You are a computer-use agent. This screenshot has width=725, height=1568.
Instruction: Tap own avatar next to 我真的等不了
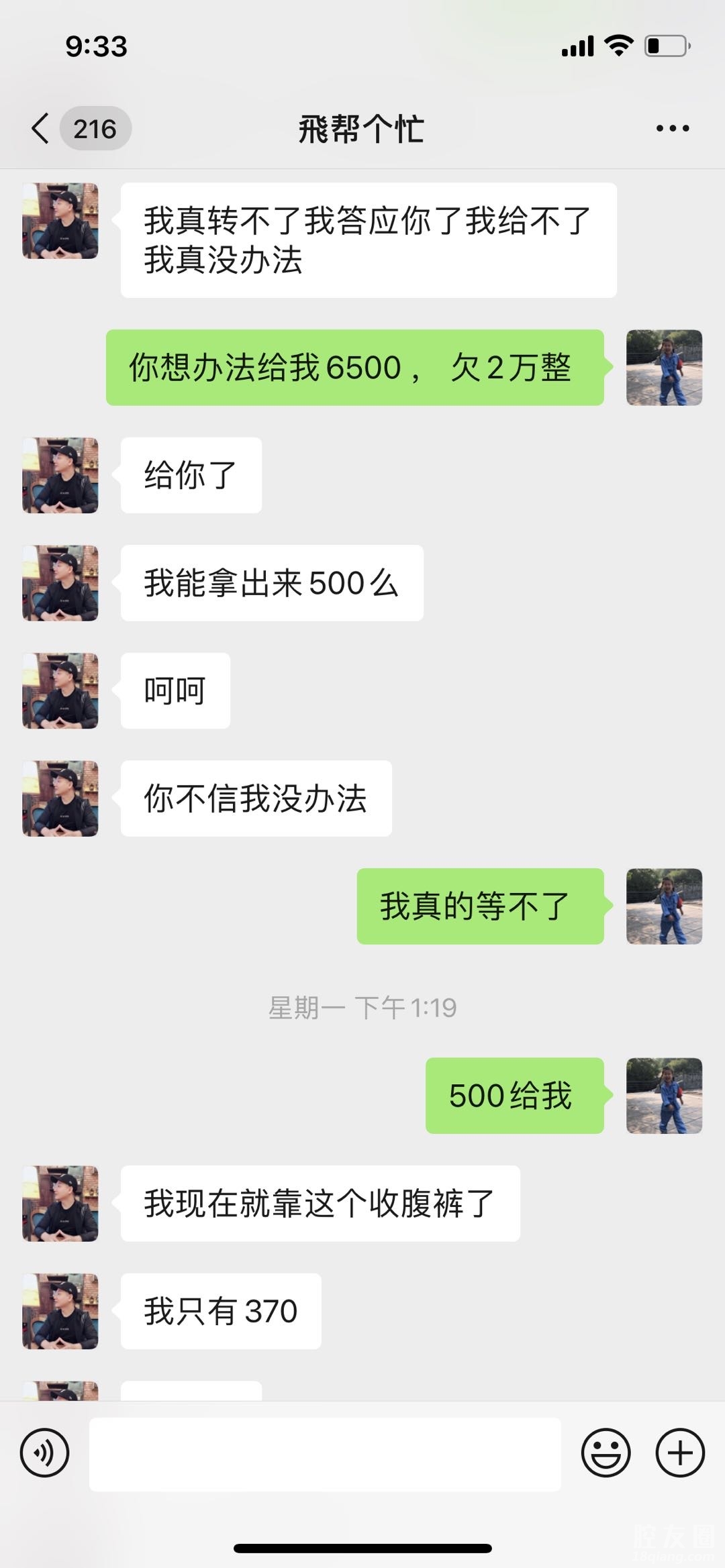(664, 906)
